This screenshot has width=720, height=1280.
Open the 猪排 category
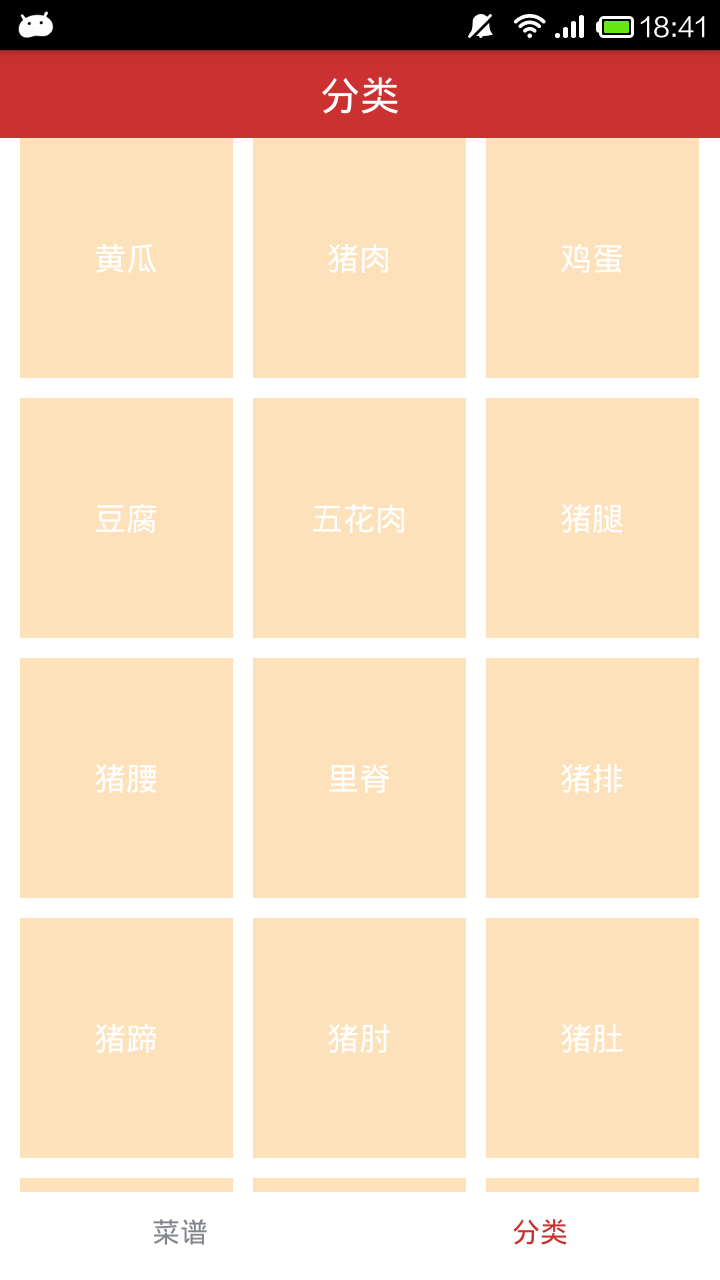tap(592, 778)
